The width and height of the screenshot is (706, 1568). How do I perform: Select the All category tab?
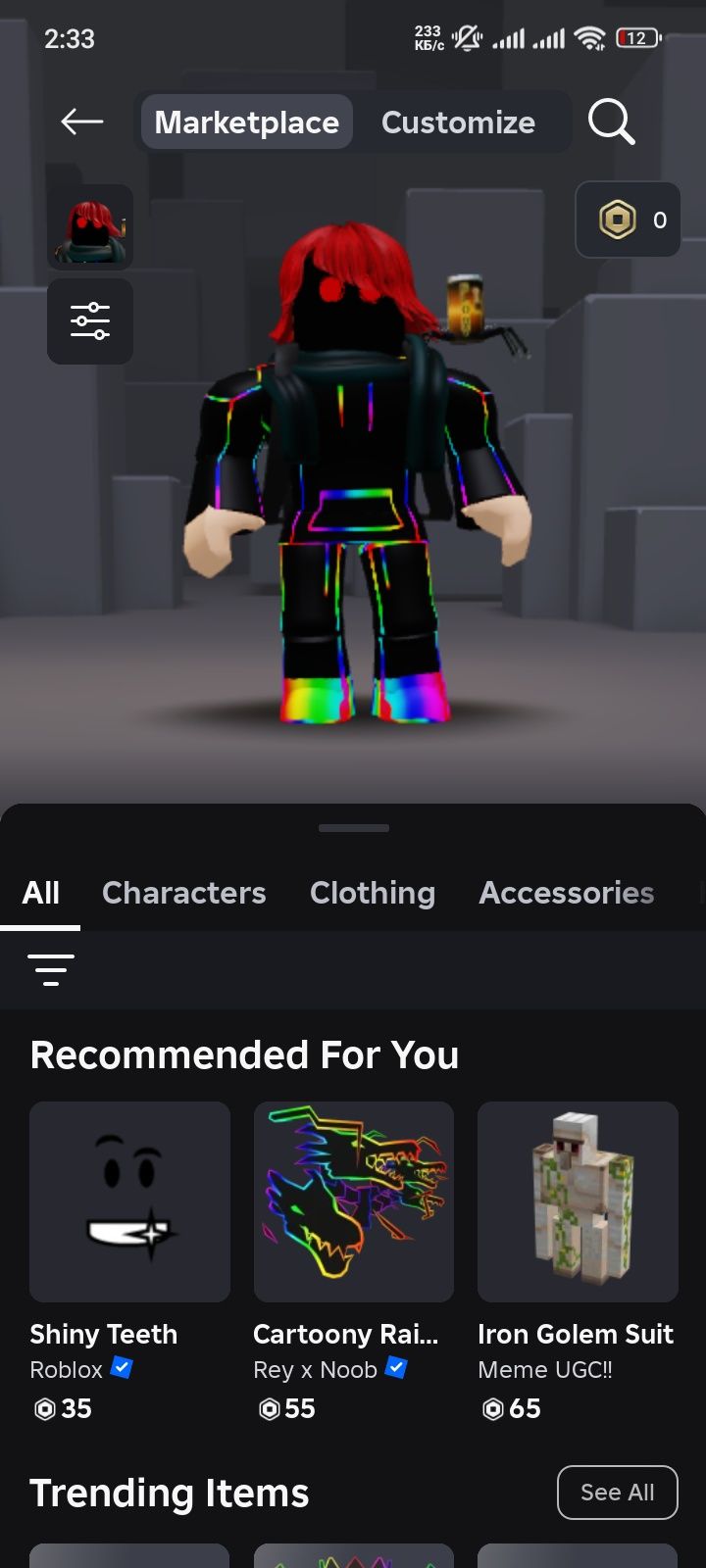(40, 893)
